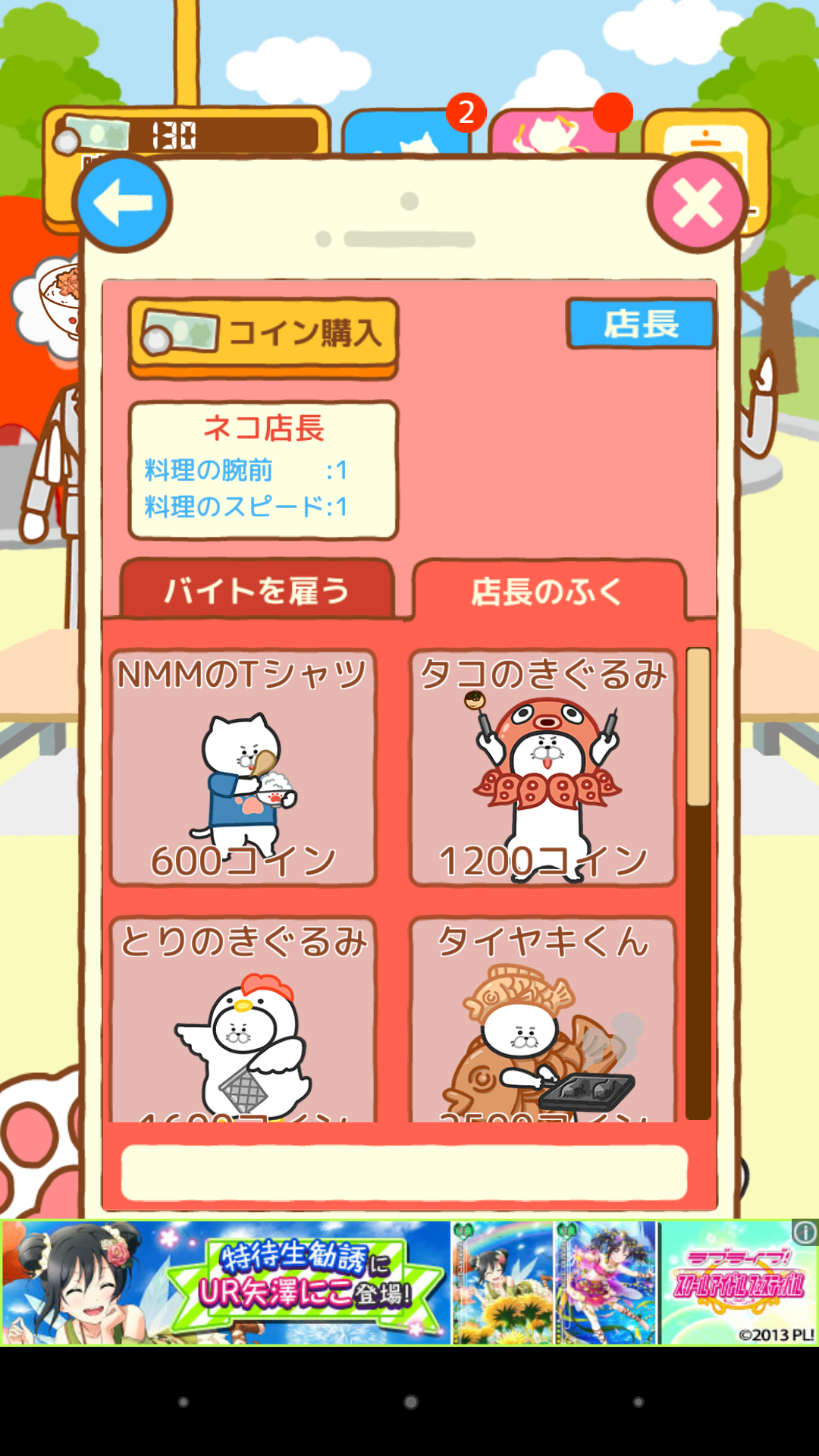This screenshot has height=1456, width=819.
Task: Pick the とりのきぐるみ chicken costume
Action: coord(243,1020)
